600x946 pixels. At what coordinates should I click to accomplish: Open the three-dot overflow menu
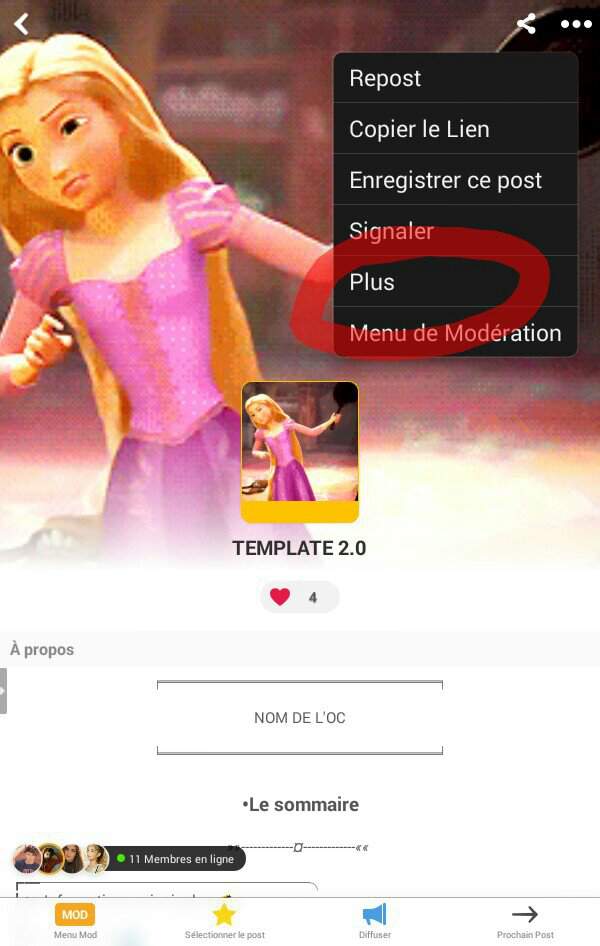(576, 24)
